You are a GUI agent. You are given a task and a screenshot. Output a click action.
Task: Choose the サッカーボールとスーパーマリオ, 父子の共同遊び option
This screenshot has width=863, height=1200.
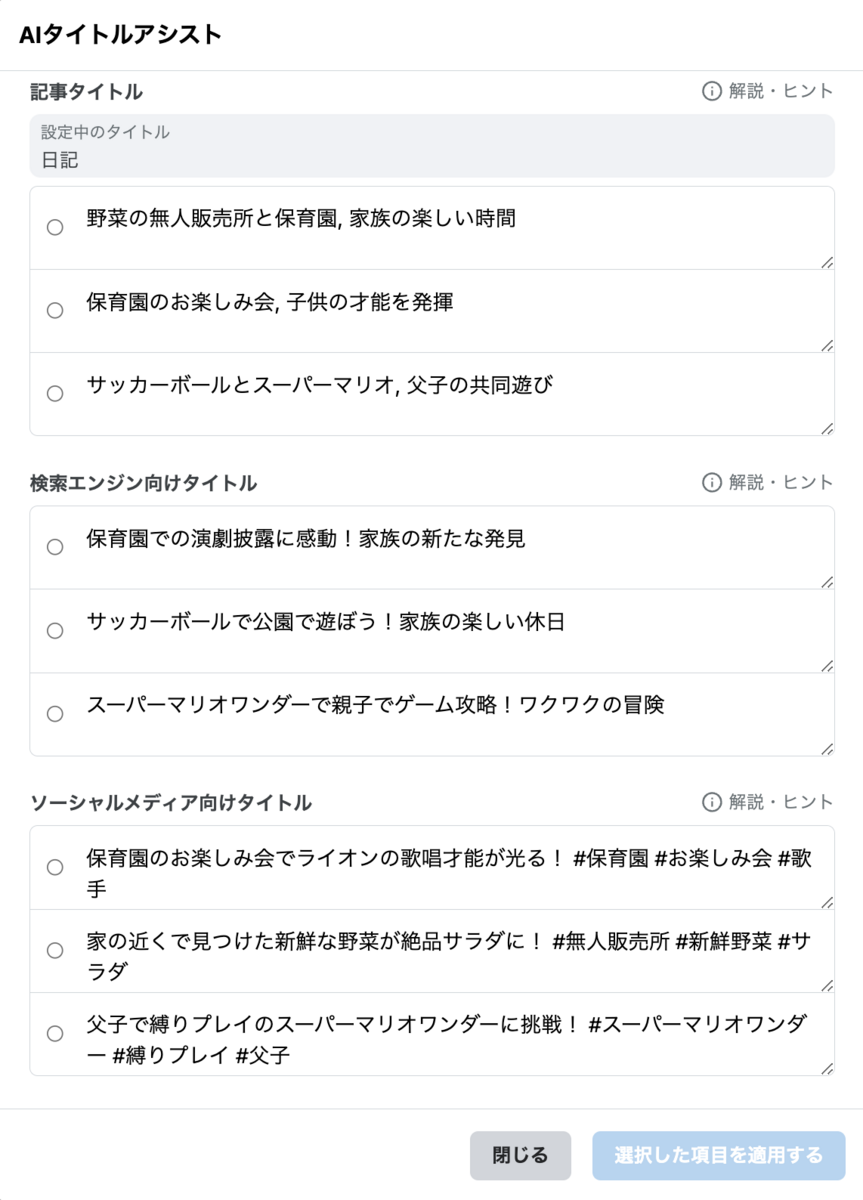55,394
